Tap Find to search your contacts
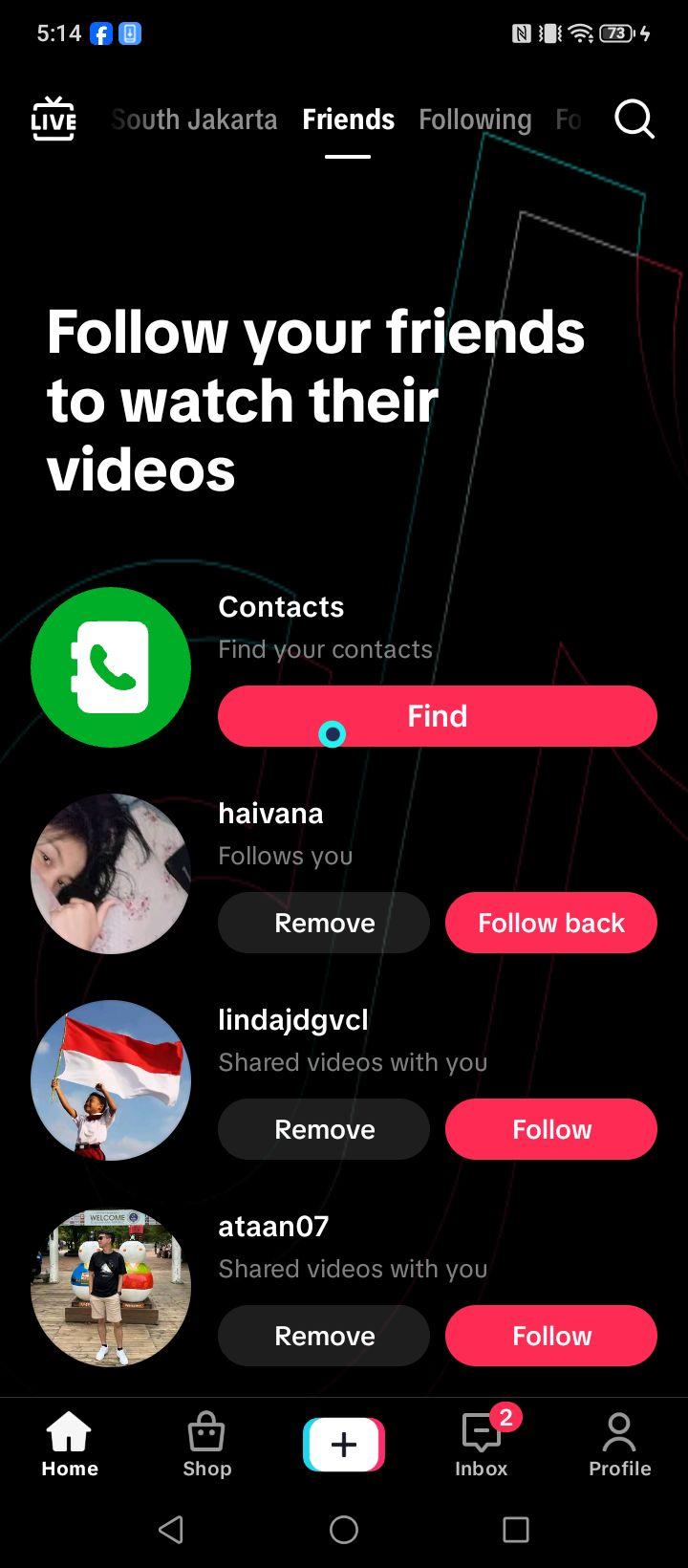688x1568 pixels. click(438, 716)
